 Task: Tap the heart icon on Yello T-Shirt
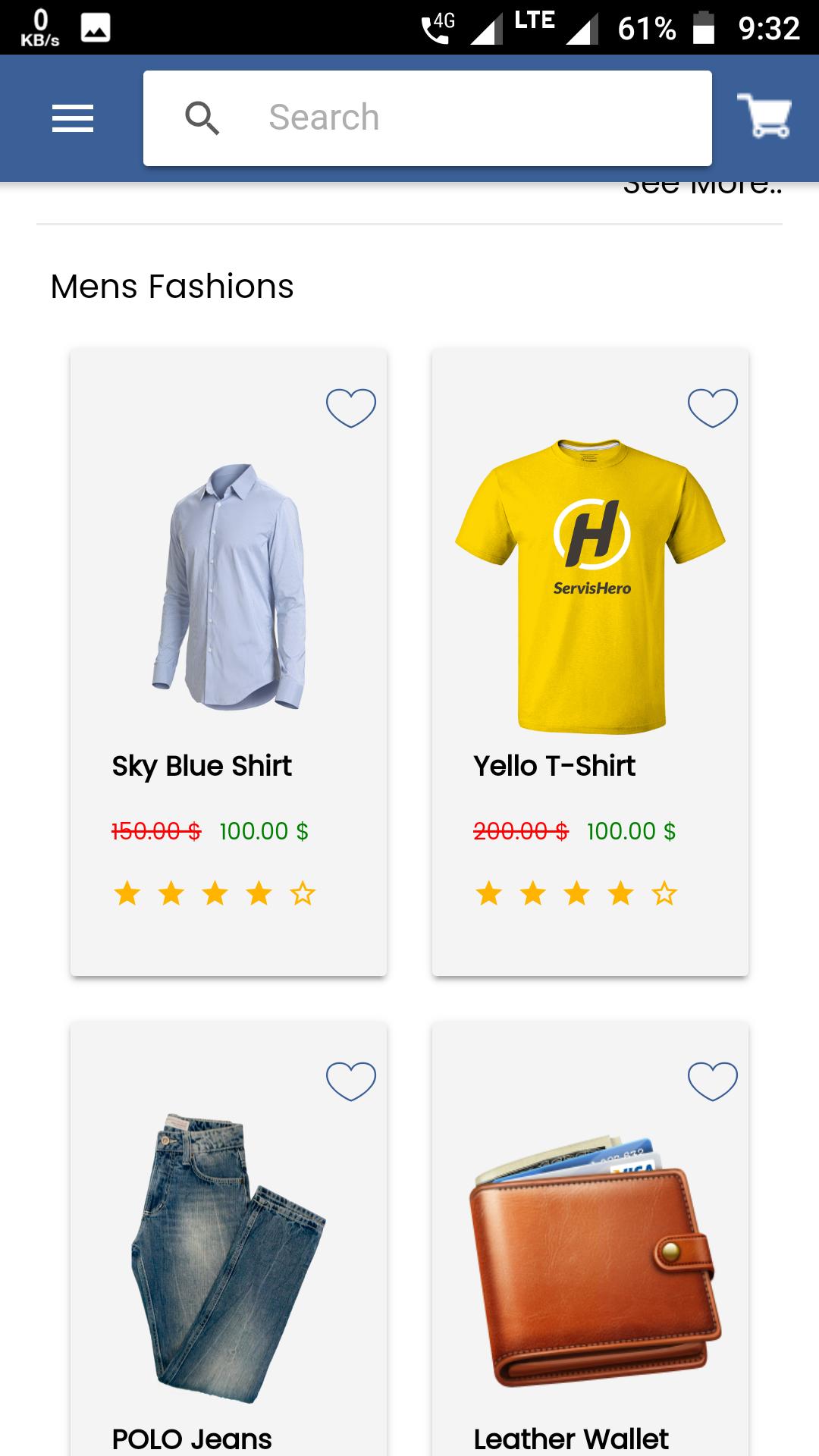click(x=711, y=406)
